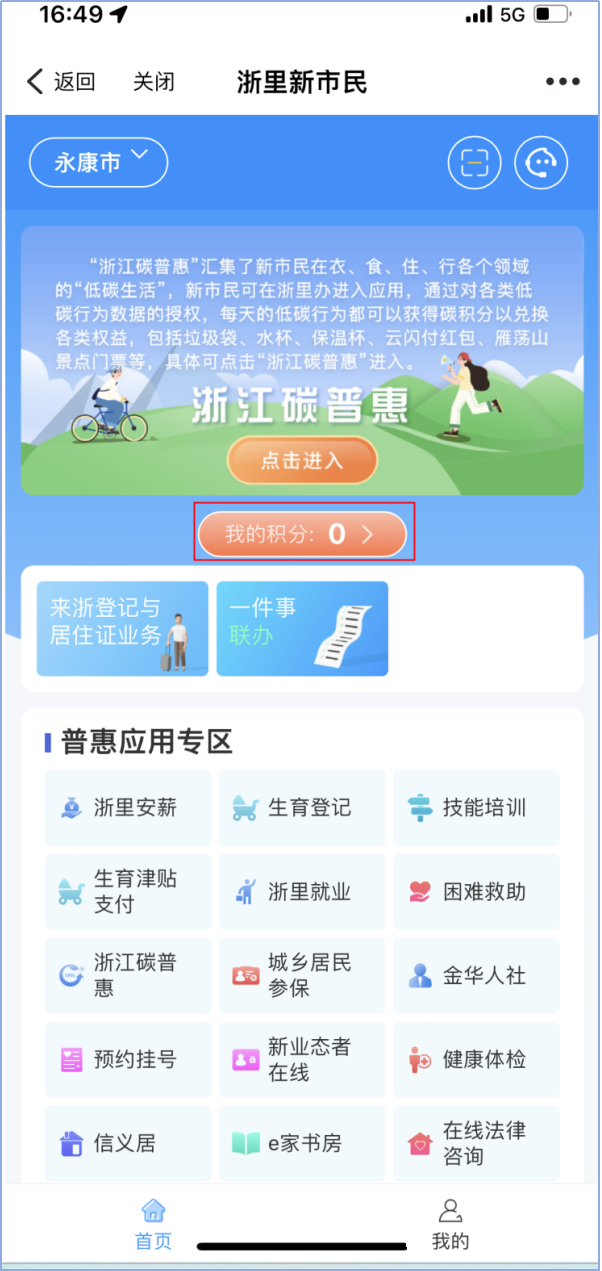View 我的积分 points balance
Screen dimensions: 602x1271
(x=302, y=534)
